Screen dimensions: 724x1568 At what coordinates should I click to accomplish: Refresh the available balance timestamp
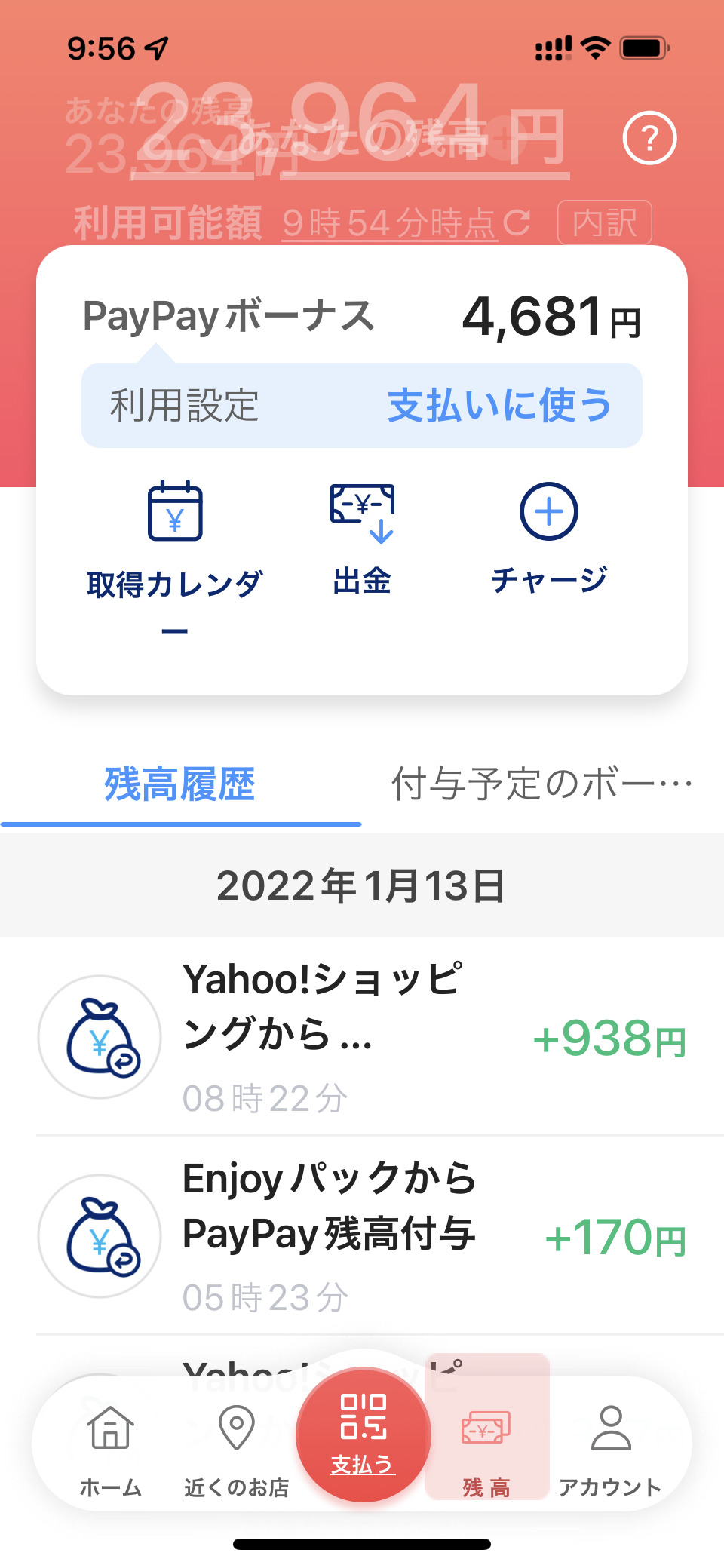click(x=517, y=222)
